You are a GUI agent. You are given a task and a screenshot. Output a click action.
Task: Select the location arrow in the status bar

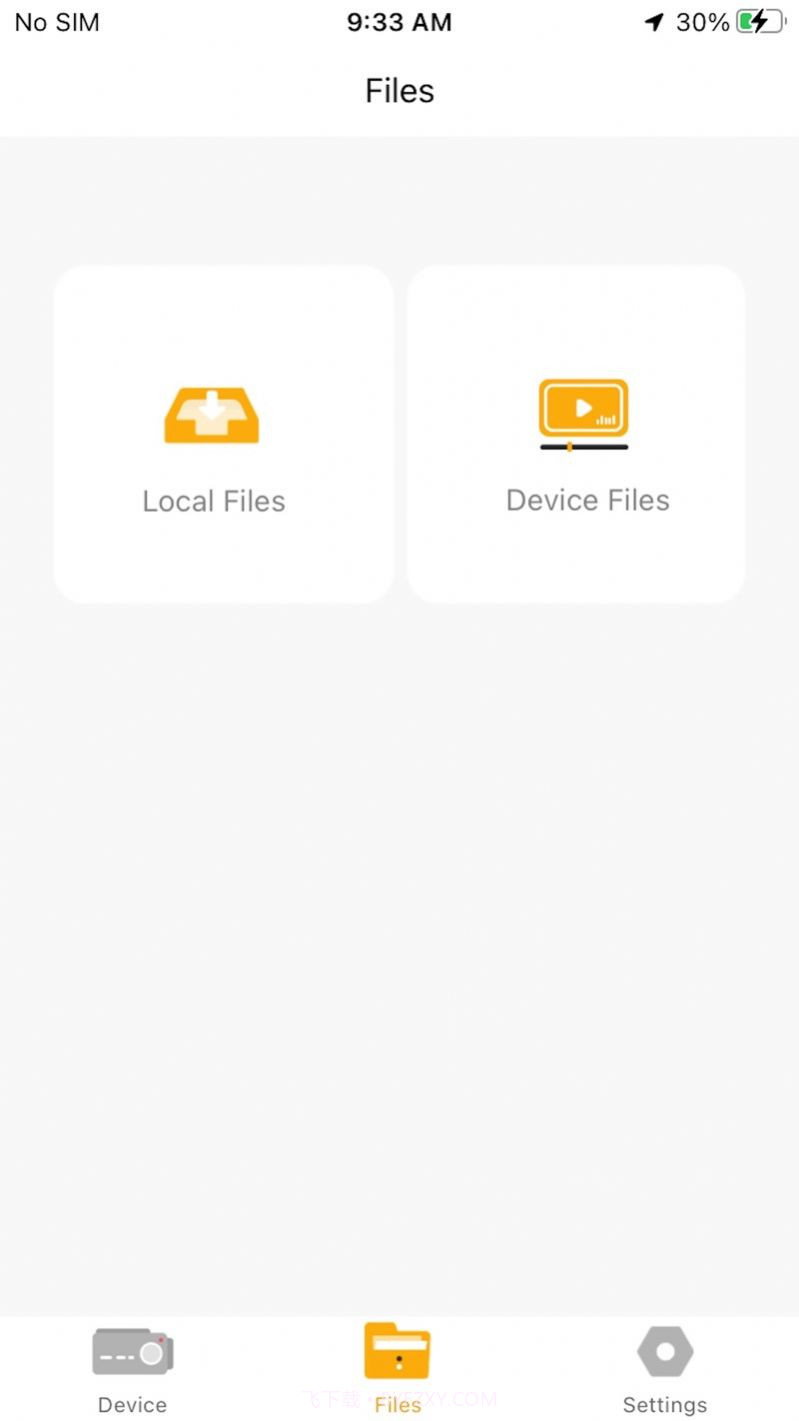pos(654,22)
